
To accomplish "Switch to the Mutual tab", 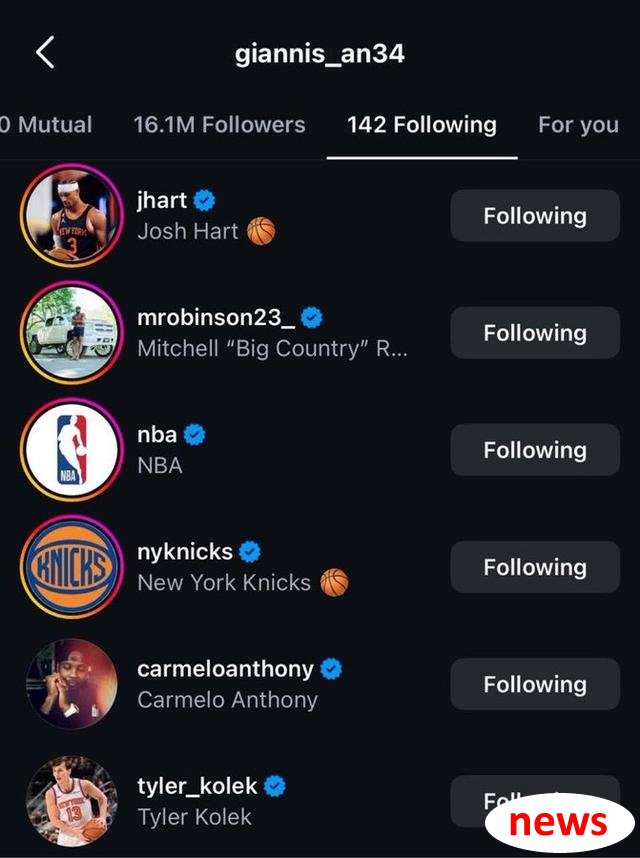I will coord(48,125).
